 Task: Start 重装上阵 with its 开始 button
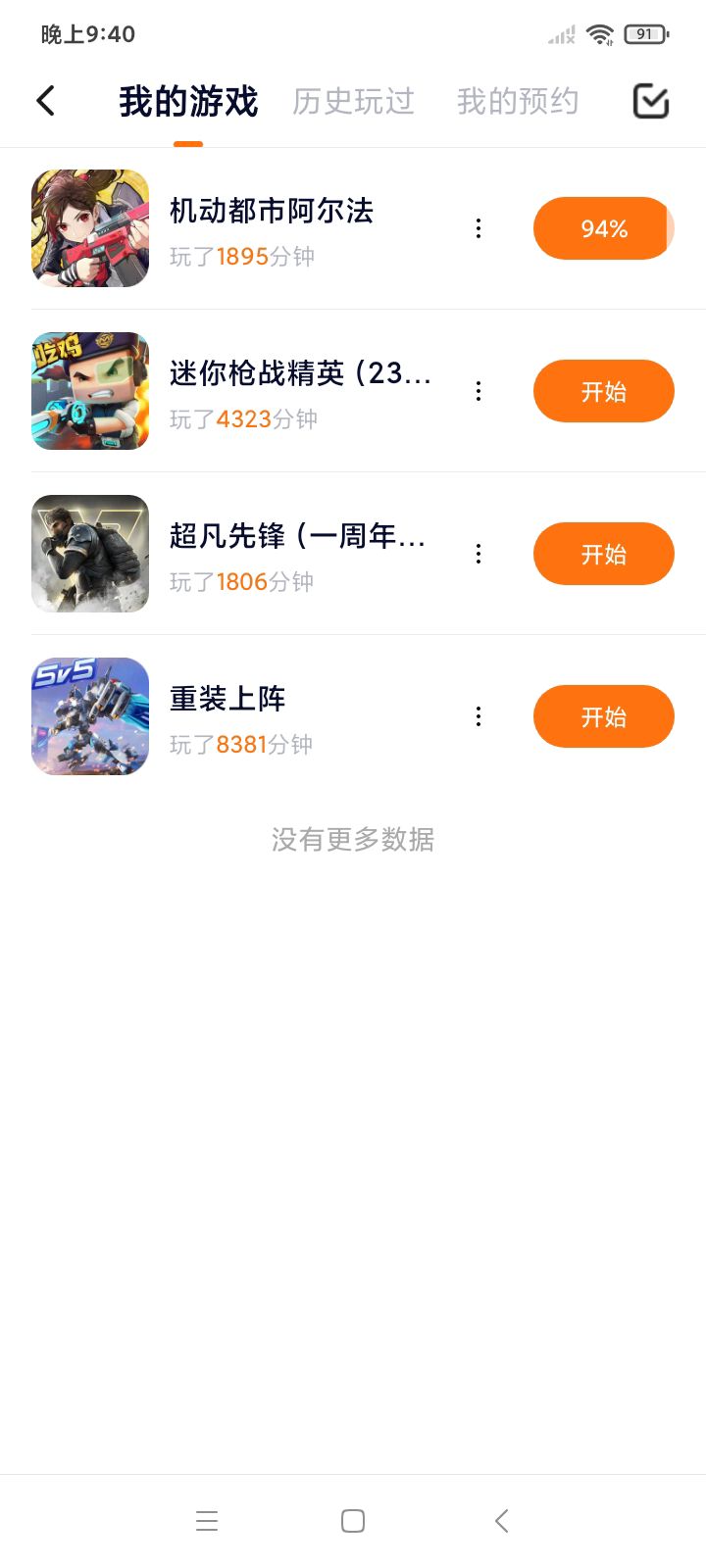(603, 716)
